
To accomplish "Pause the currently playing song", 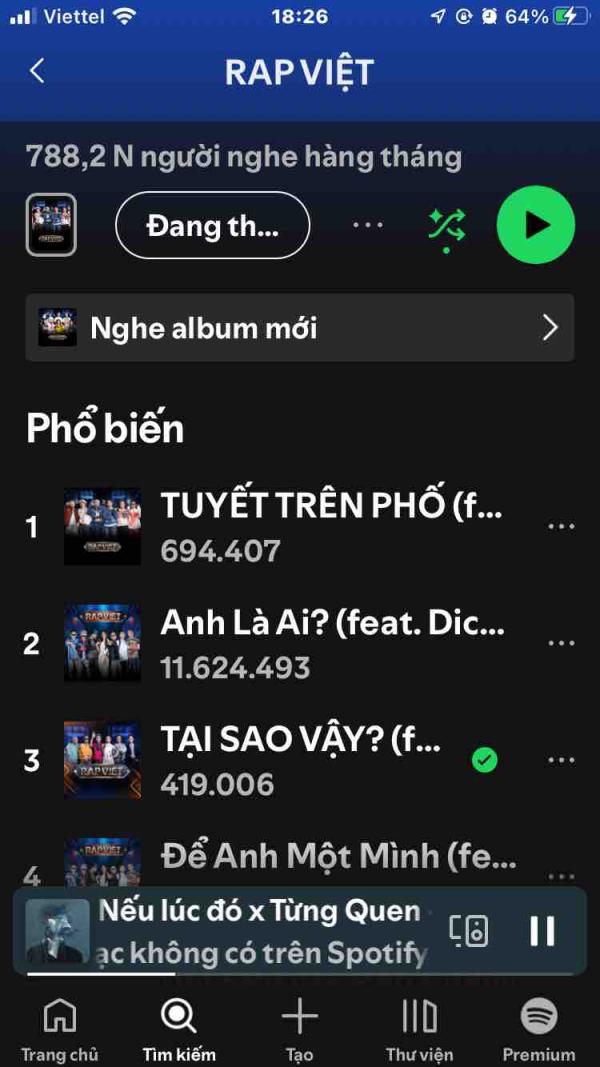I will [x=542, y=931].
